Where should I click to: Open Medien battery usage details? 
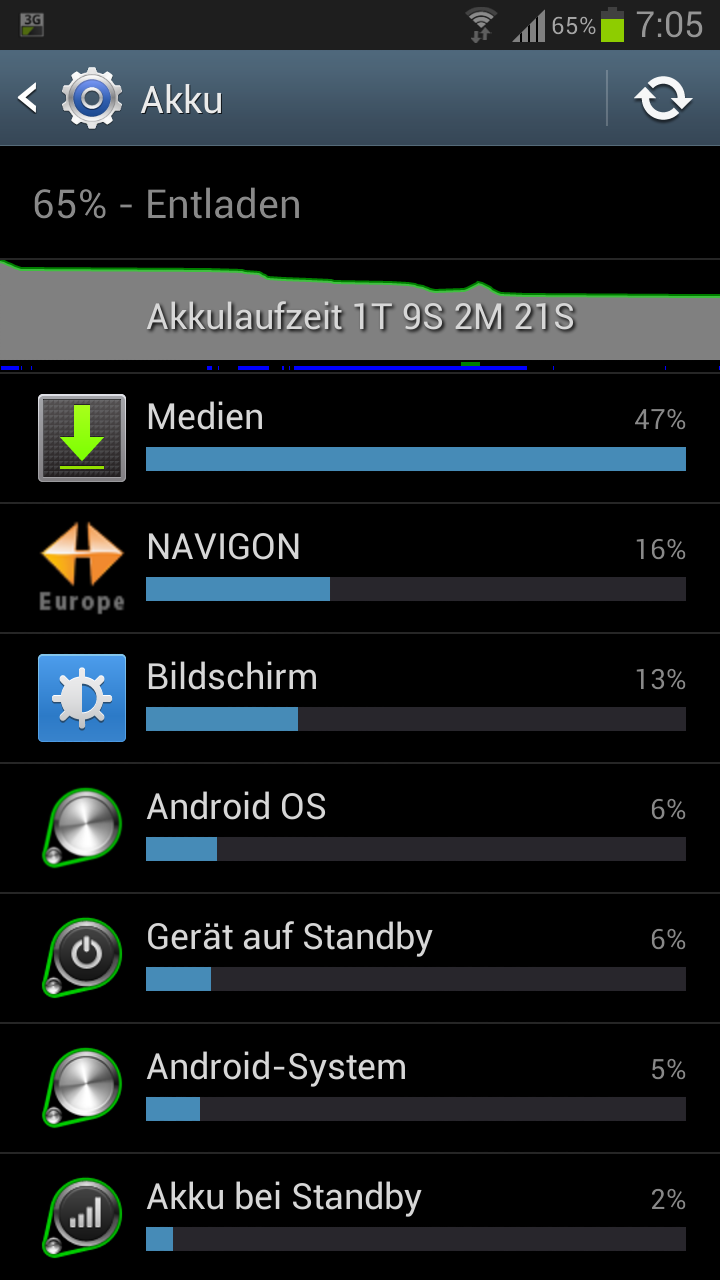coord(360,438)
